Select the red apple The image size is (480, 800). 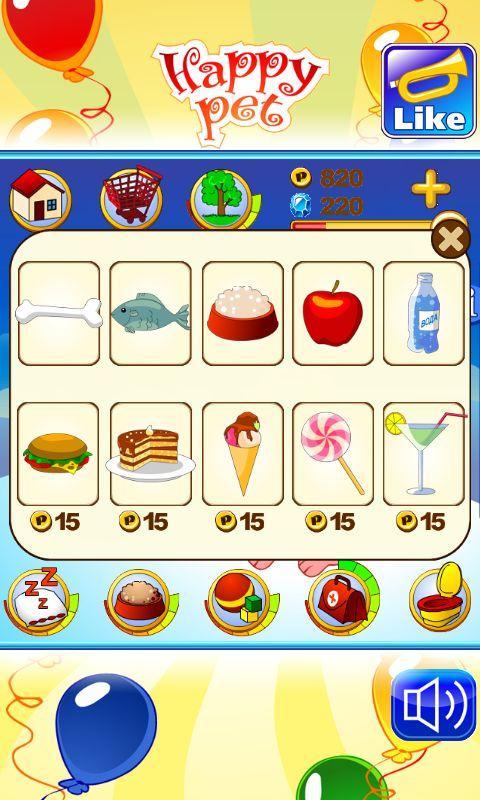[x=333, y=313]
